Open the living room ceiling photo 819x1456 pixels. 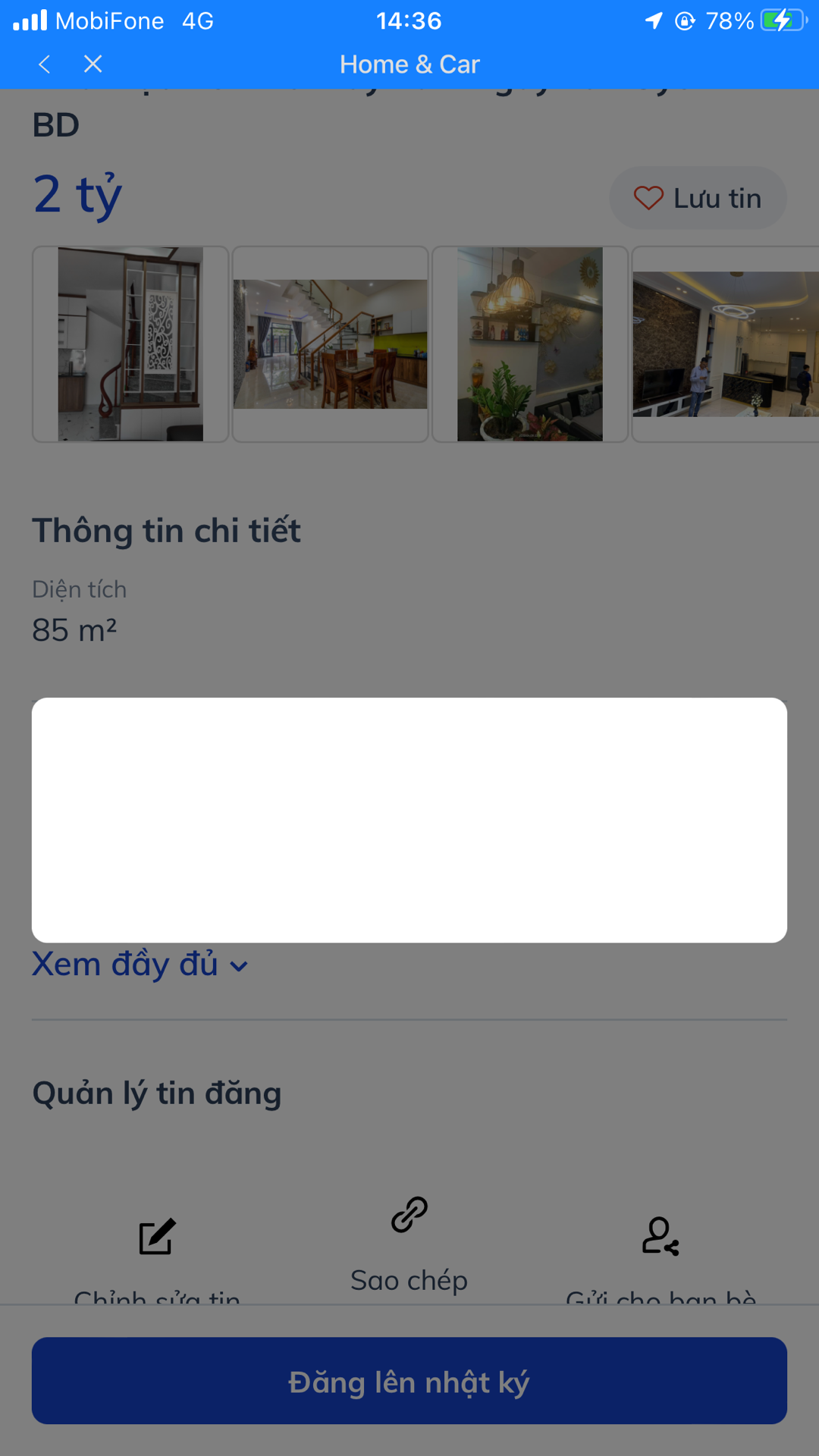pos(726,344)
